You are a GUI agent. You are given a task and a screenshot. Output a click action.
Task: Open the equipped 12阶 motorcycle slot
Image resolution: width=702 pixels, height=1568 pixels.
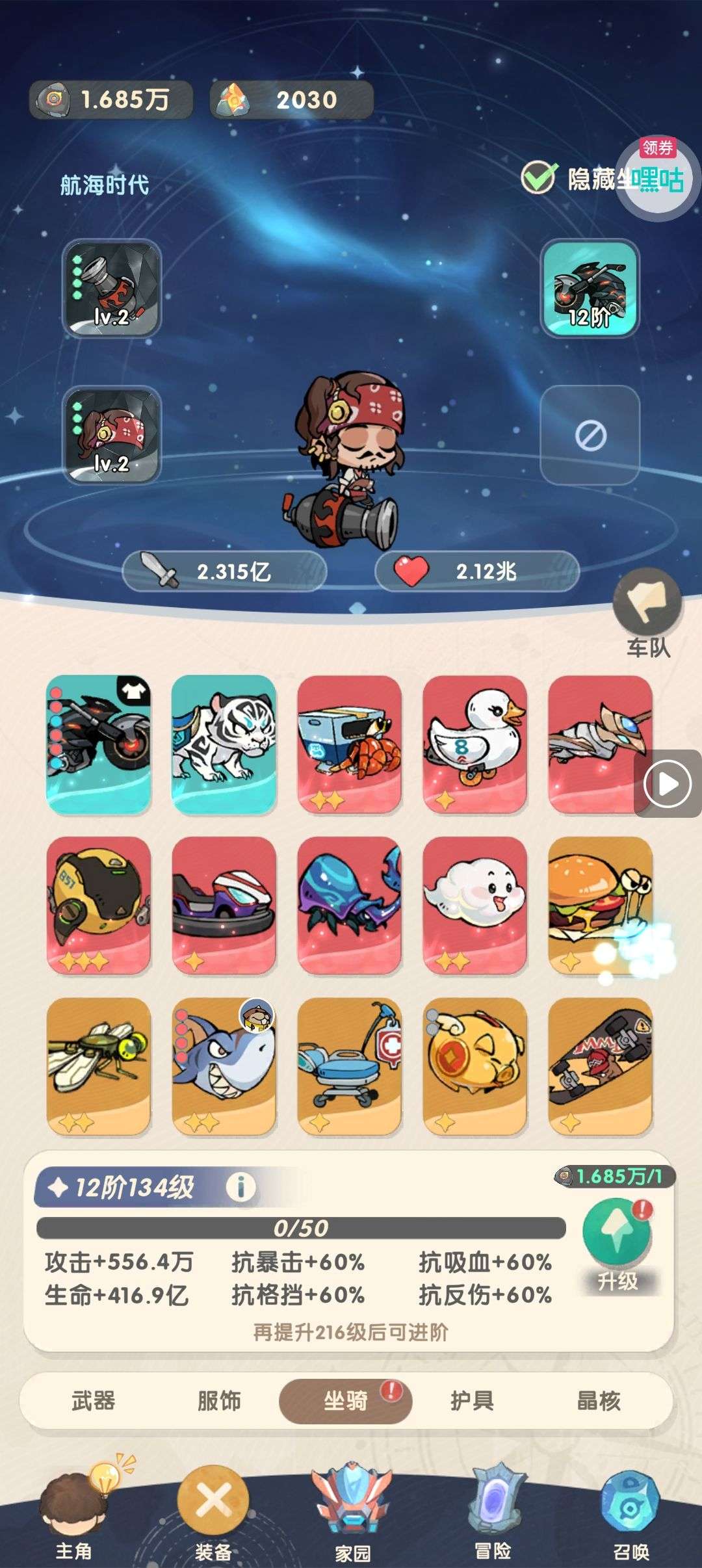(590, 287)
